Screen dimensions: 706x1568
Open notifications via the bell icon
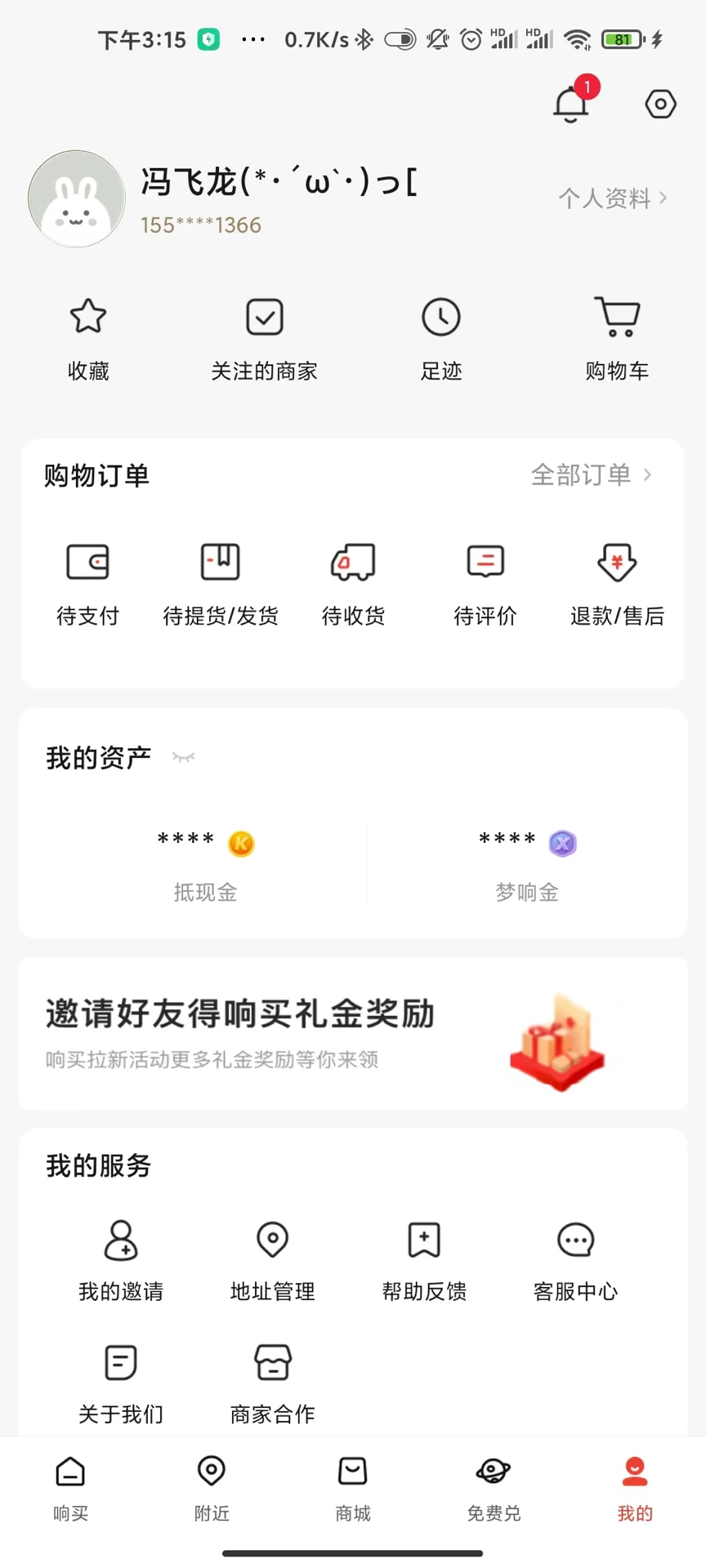(x=570, y=106)
